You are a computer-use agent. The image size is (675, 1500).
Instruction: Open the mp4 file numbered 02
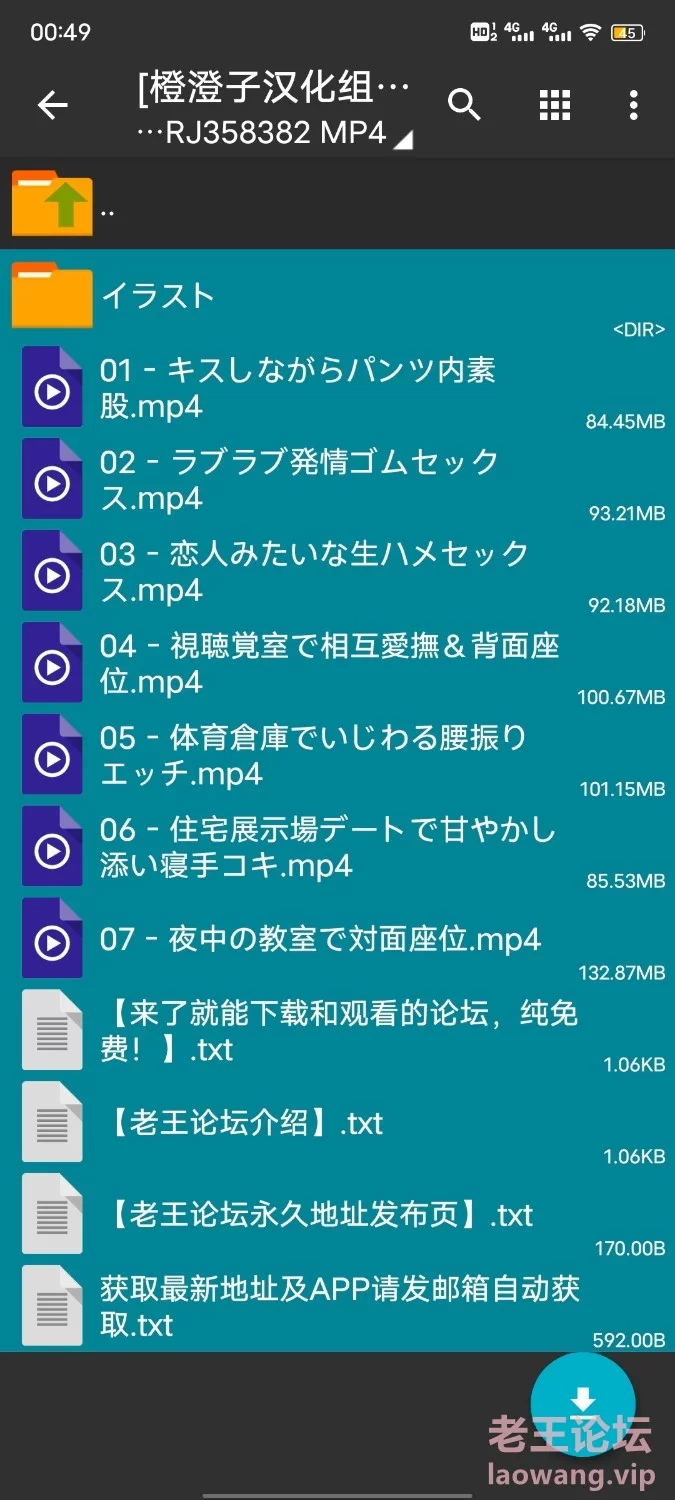tap(337, 479)
